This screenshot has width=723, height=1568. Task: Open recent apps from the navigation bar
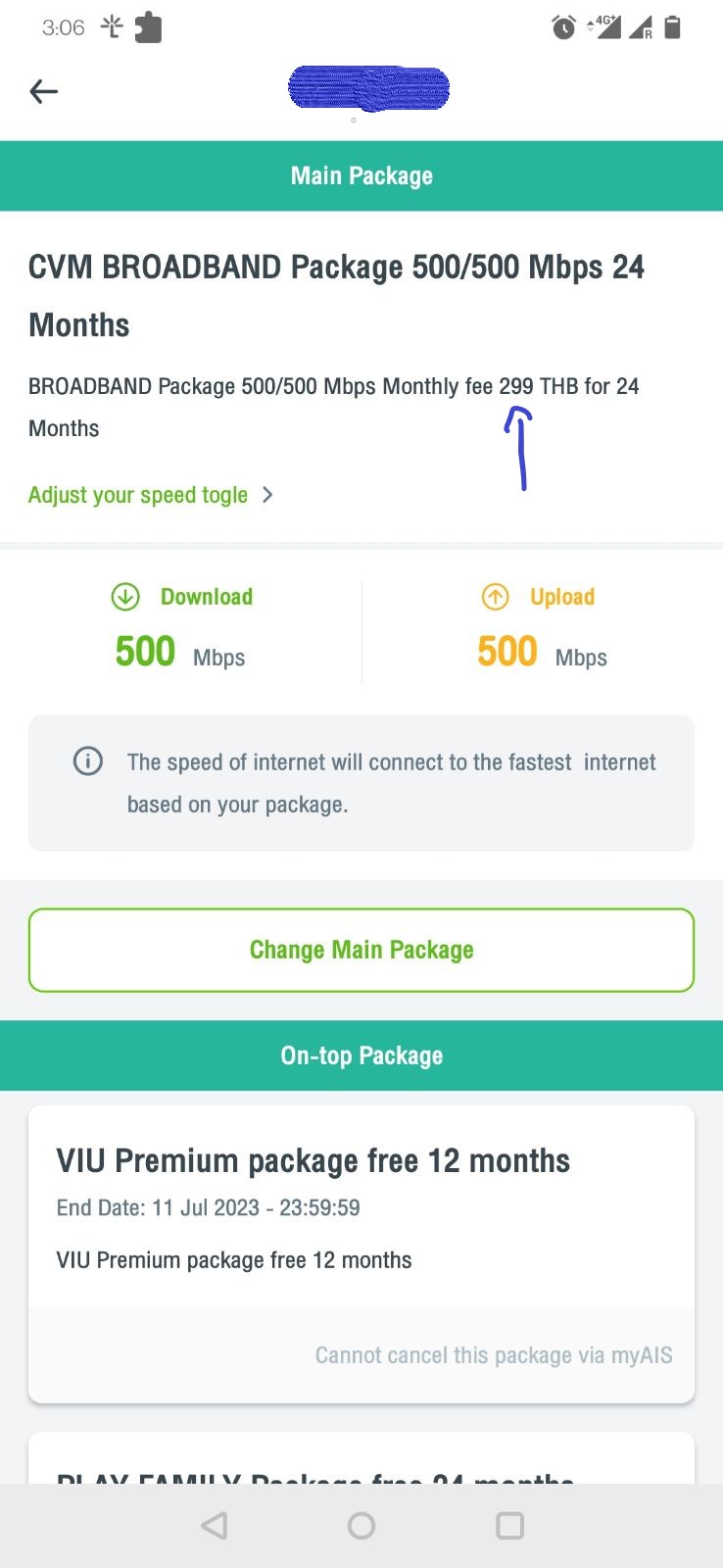pos(510,1526)
